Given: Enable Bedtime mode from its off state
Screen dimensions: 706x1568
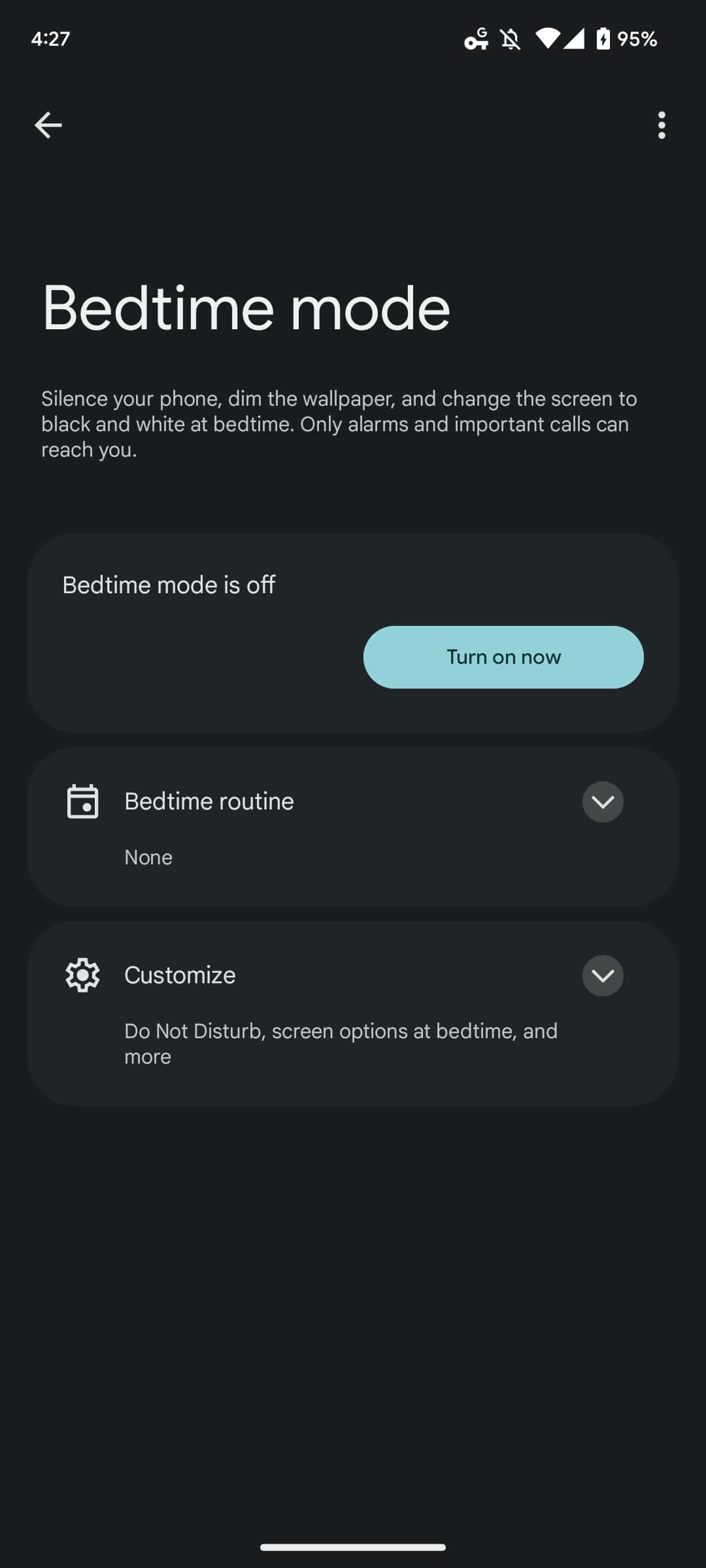Looking at the screenshot, I should tap(503, 657).
